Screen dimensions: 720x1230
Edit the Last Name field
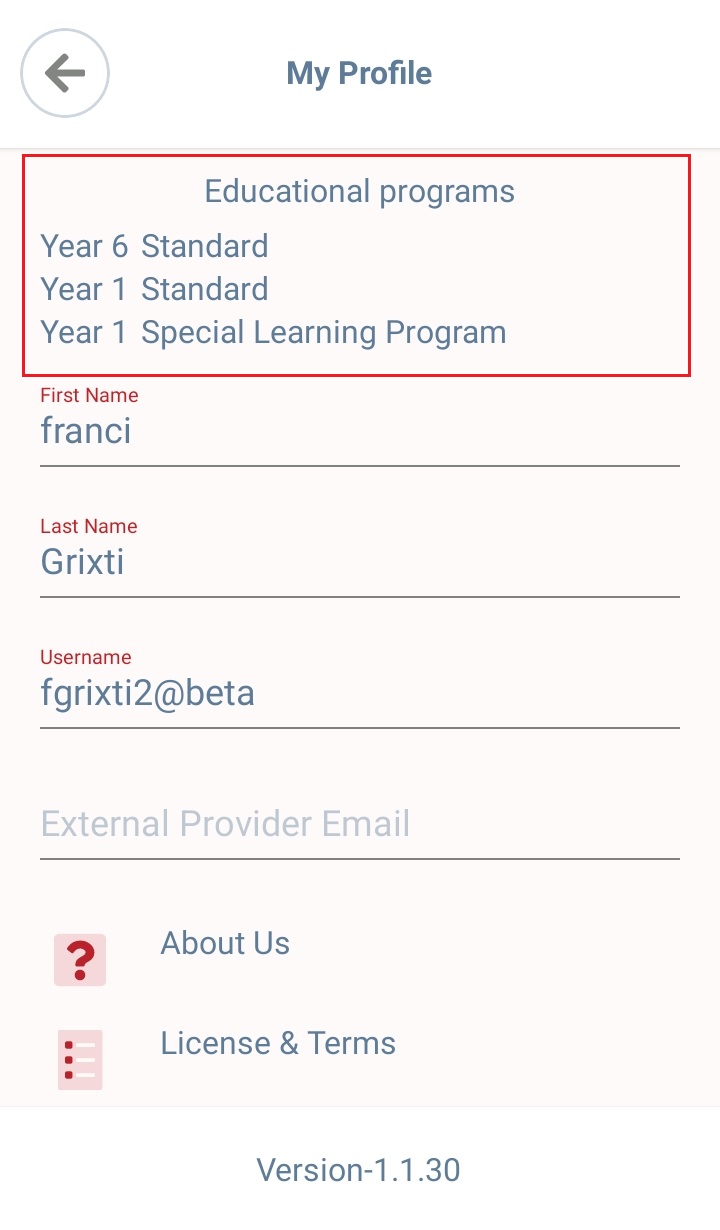tap(360, 562)
